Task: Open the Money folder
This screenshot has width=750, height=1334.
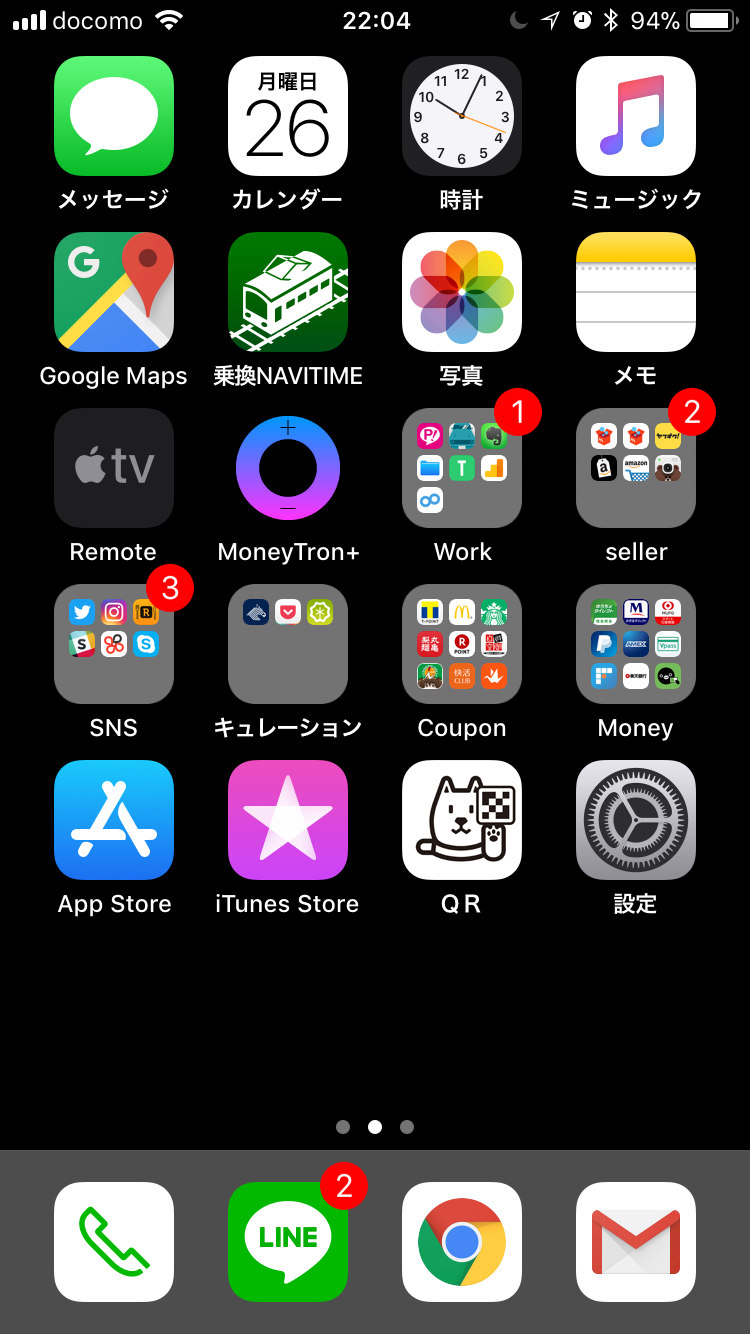Action: (x=636, y=644)
